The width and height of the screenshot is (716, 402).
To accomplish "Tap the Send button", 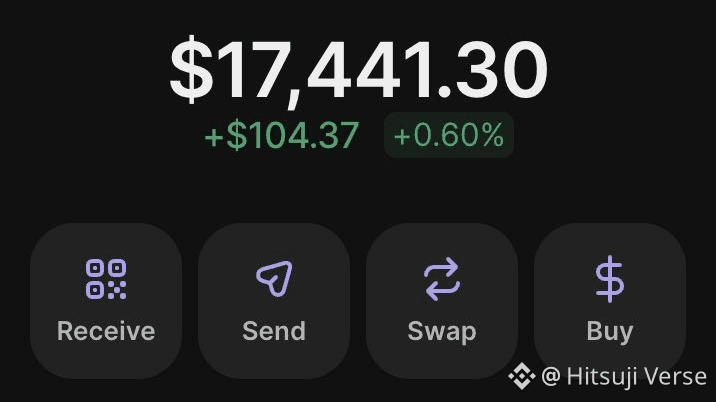I will [274, 300].
